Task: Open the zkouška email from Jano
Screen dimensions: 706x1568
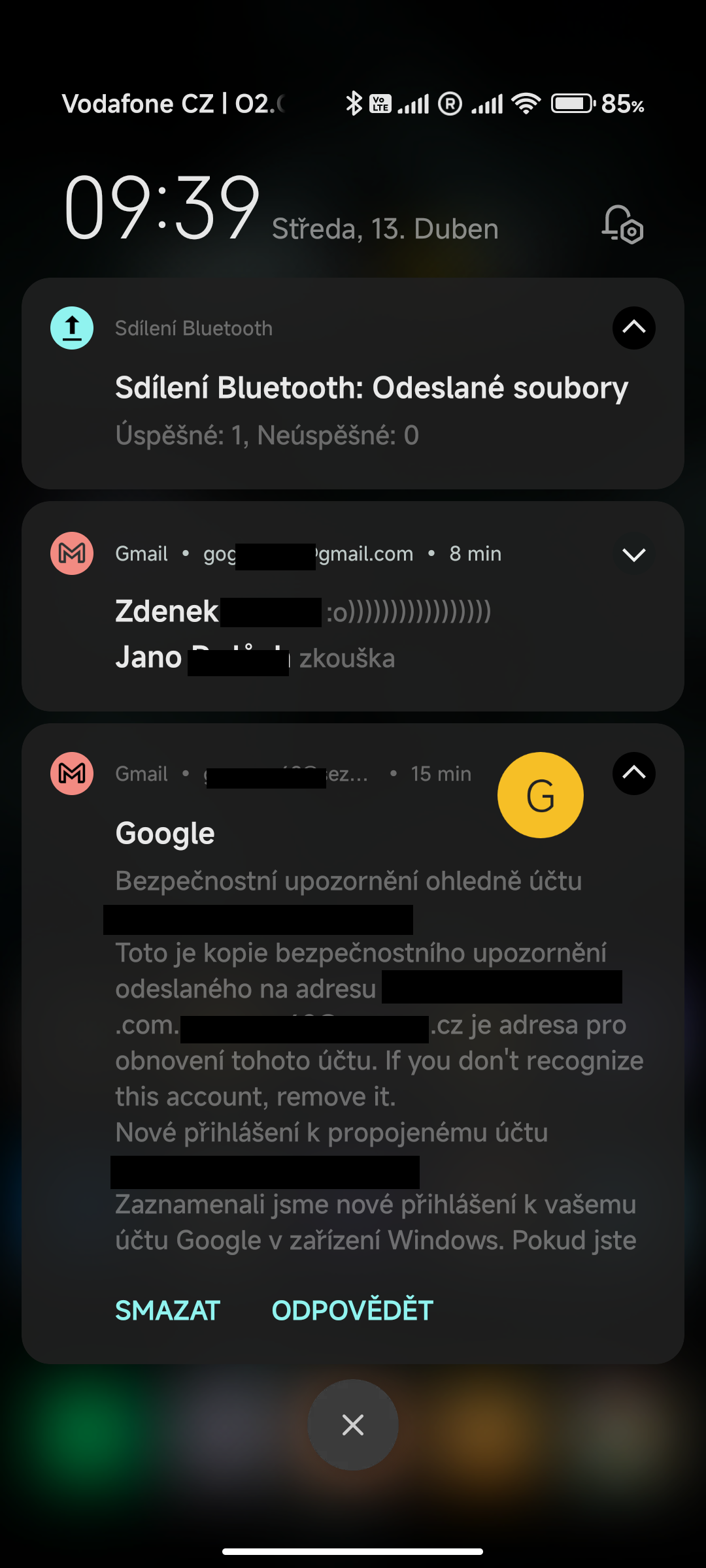Action: (x=255, y=658)
